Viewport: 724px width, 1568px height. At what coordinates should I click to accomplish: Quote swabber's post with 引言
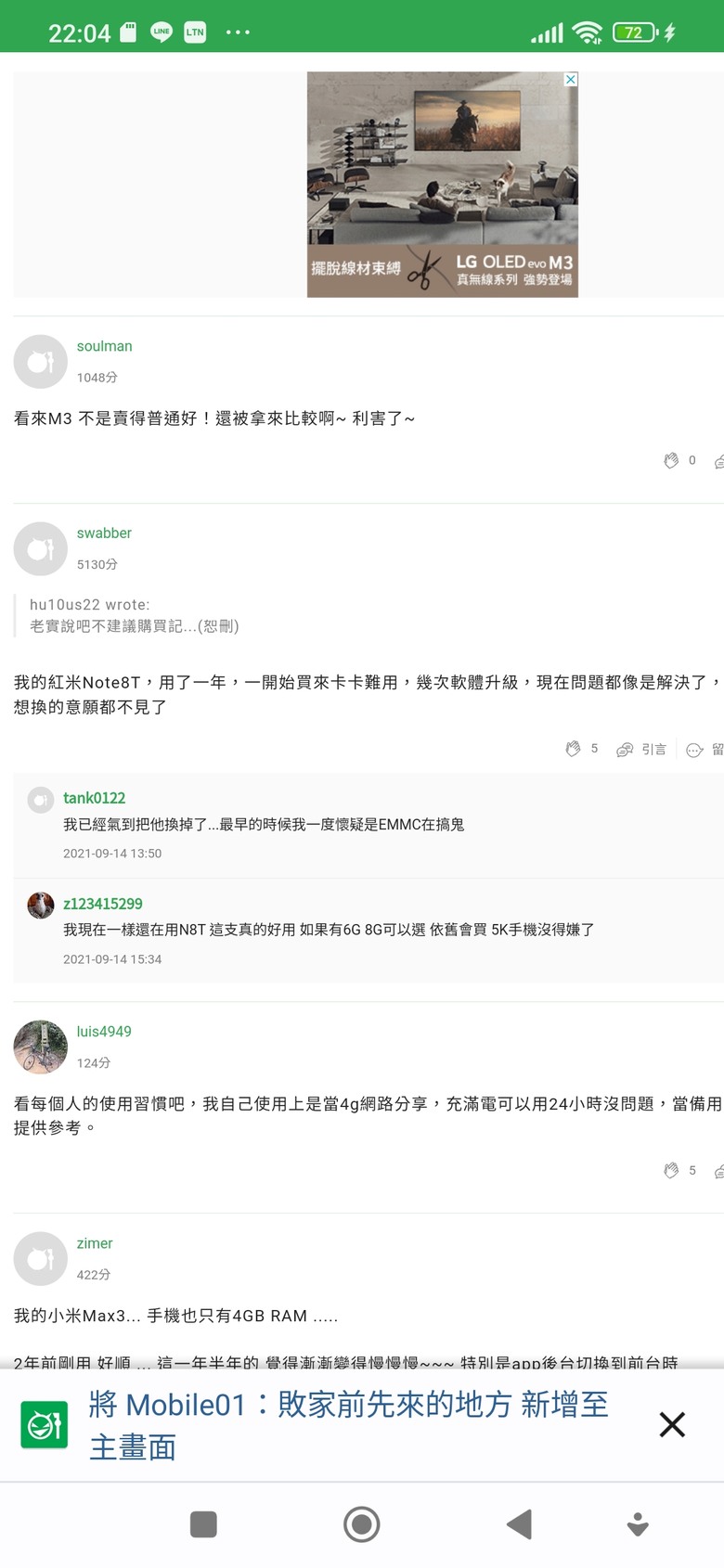tap(641, 749)
